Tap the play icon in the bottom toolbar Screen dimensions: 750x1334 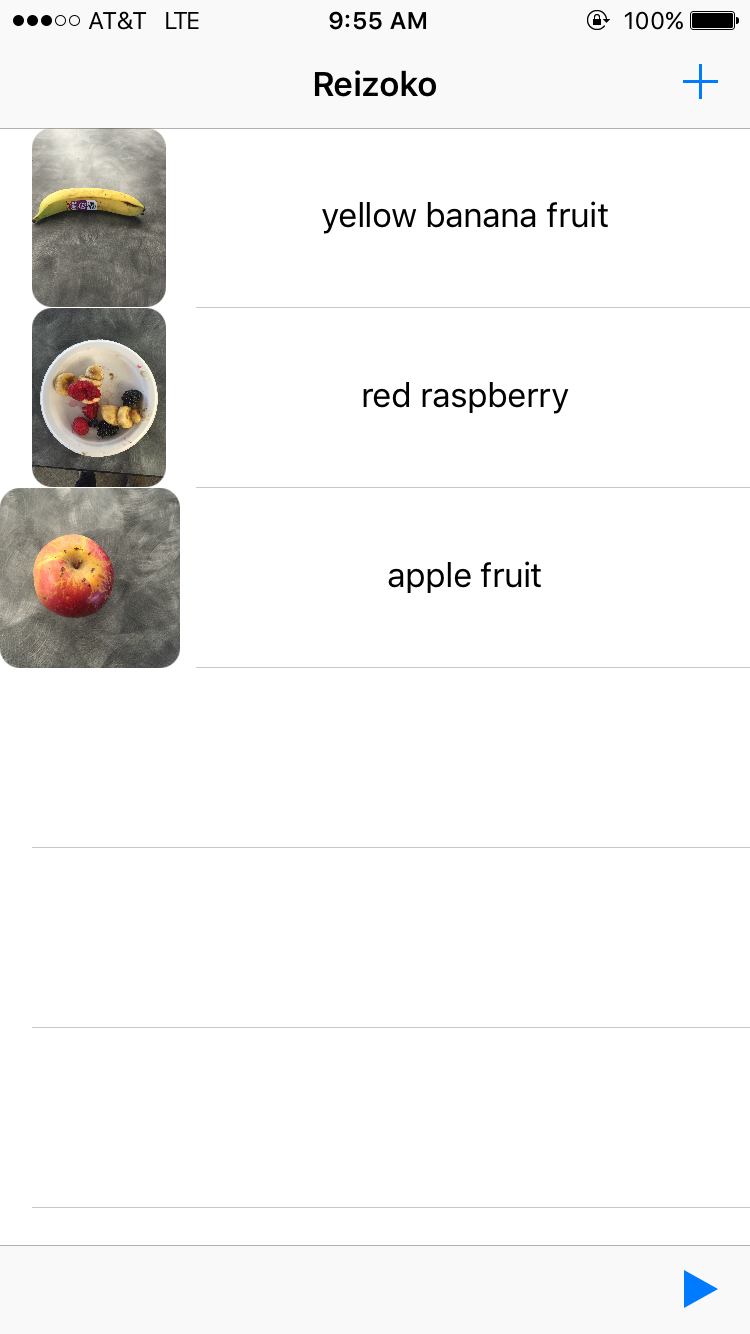click(x=700, y=1289)
